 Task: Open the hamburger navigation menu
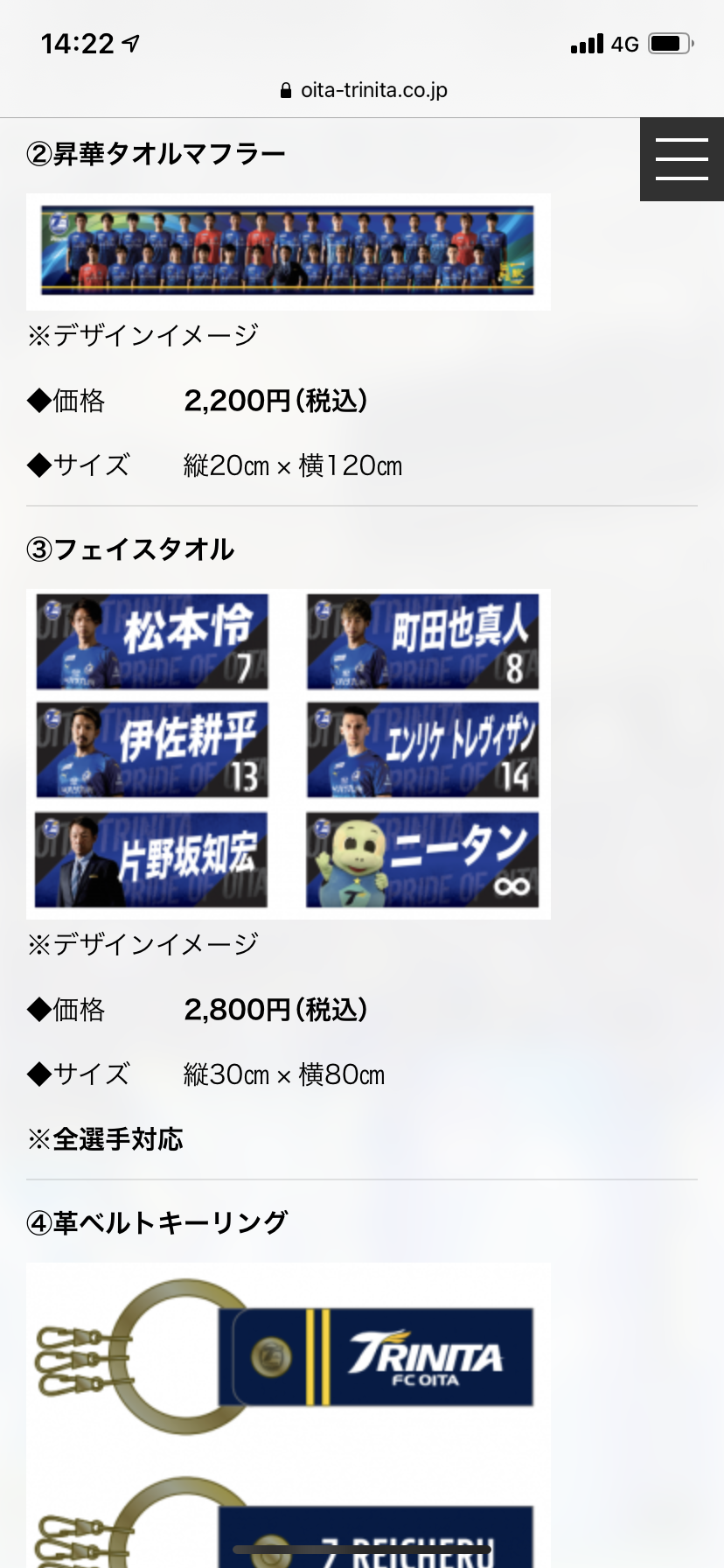point(681,159)
